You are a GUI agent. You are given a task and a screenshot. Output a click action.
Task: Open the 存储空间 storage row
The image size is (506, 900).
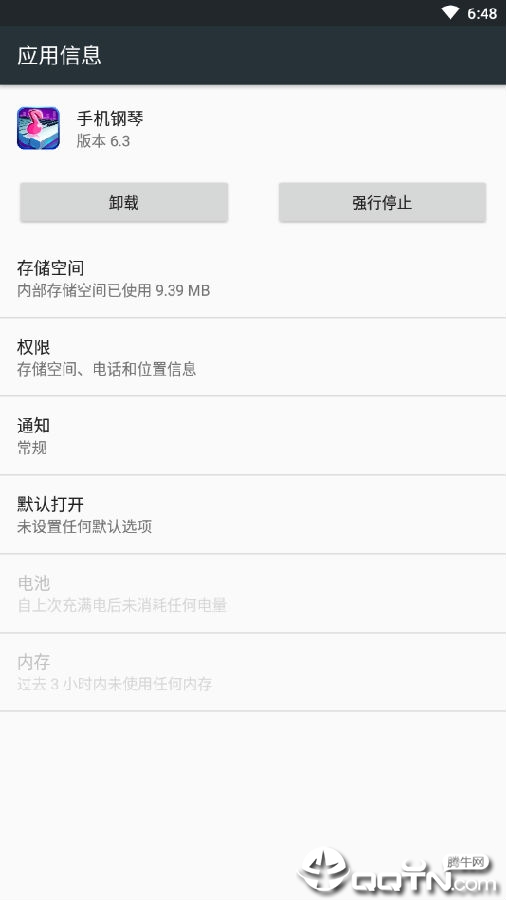point(253,278)
